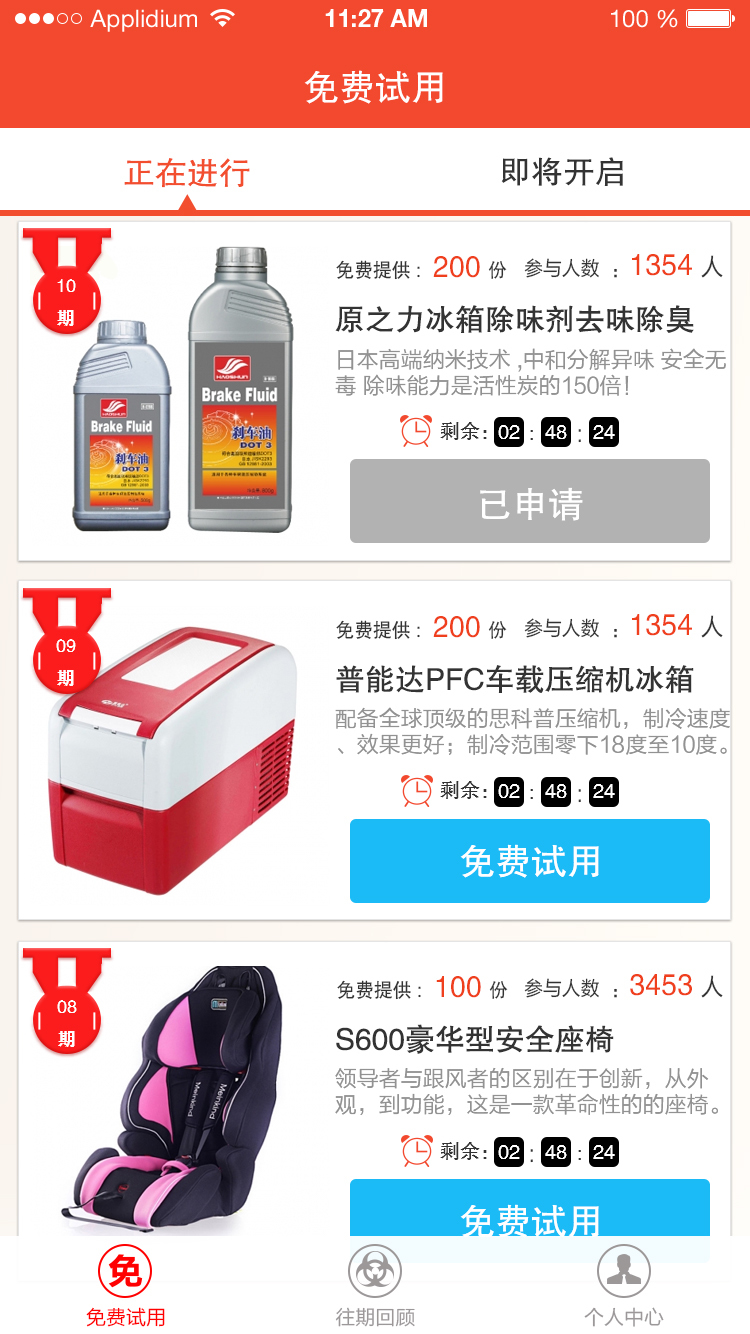Select 免费试用 bottom navigation item
The image size is (750, 1334).
pyautogui.click(x=125, y=1286)
